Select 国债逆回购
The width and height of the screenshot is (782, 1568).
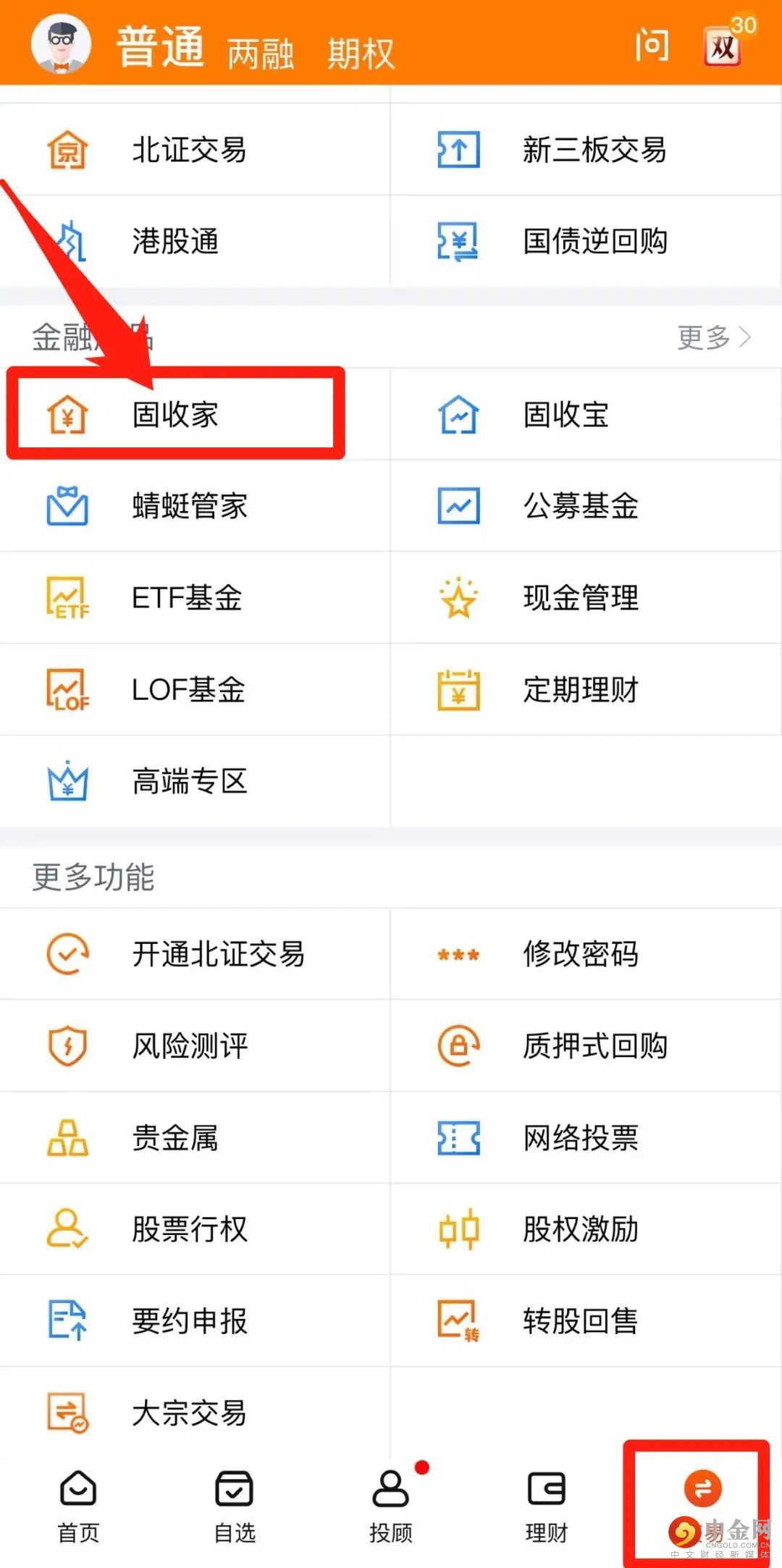click(594, 242)
